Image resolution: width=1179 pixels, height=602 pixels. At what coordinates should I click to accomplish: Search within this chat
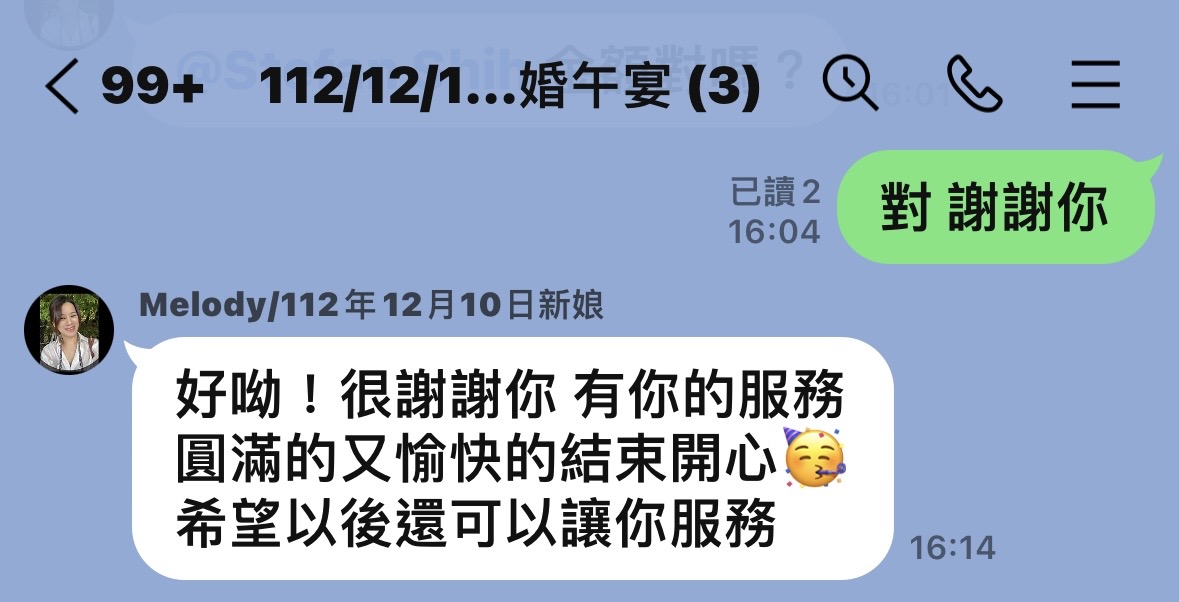pyautogui.click(x=849, y=86)
